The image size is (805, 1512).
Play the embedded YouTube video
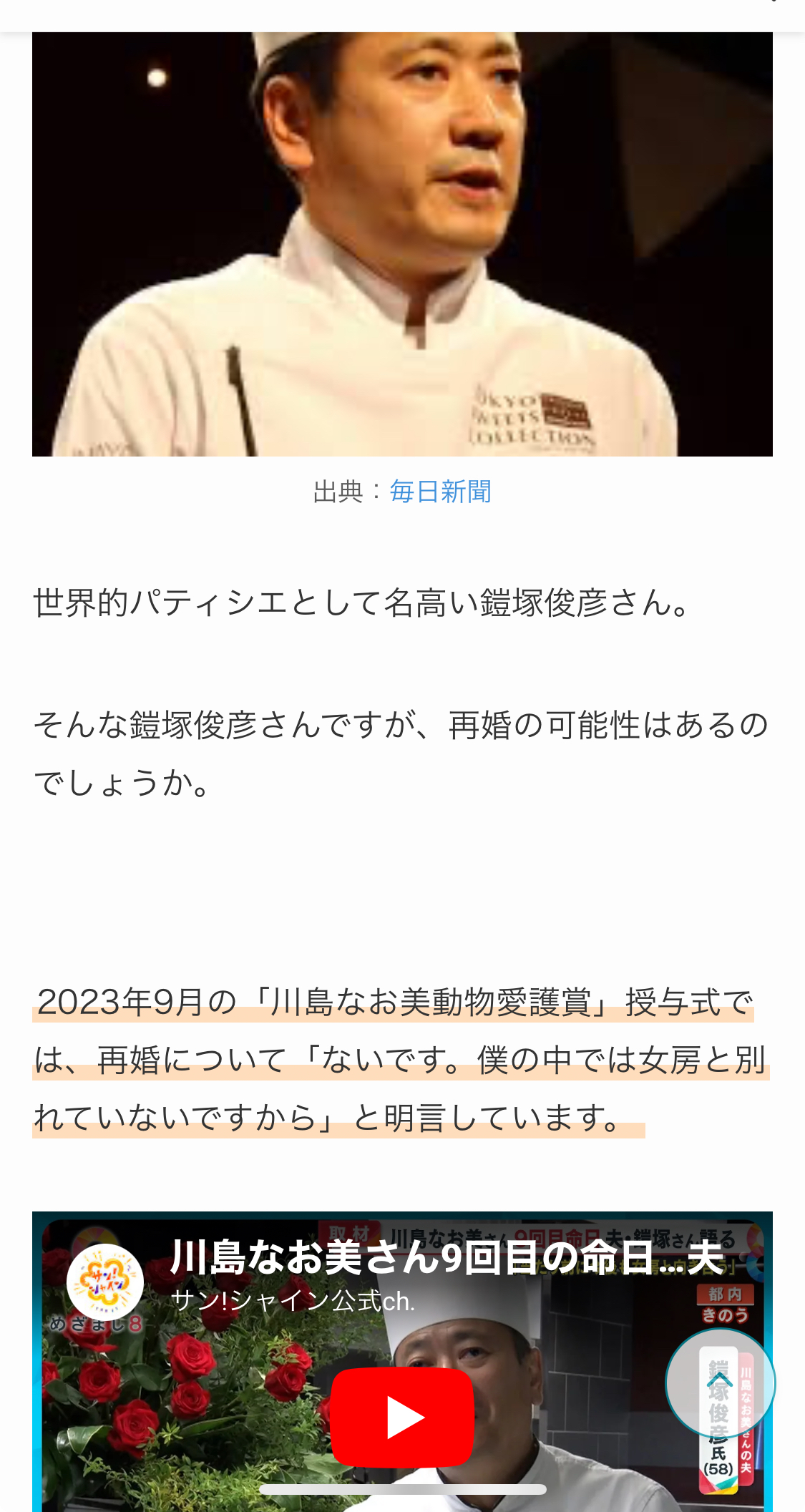402,1417
